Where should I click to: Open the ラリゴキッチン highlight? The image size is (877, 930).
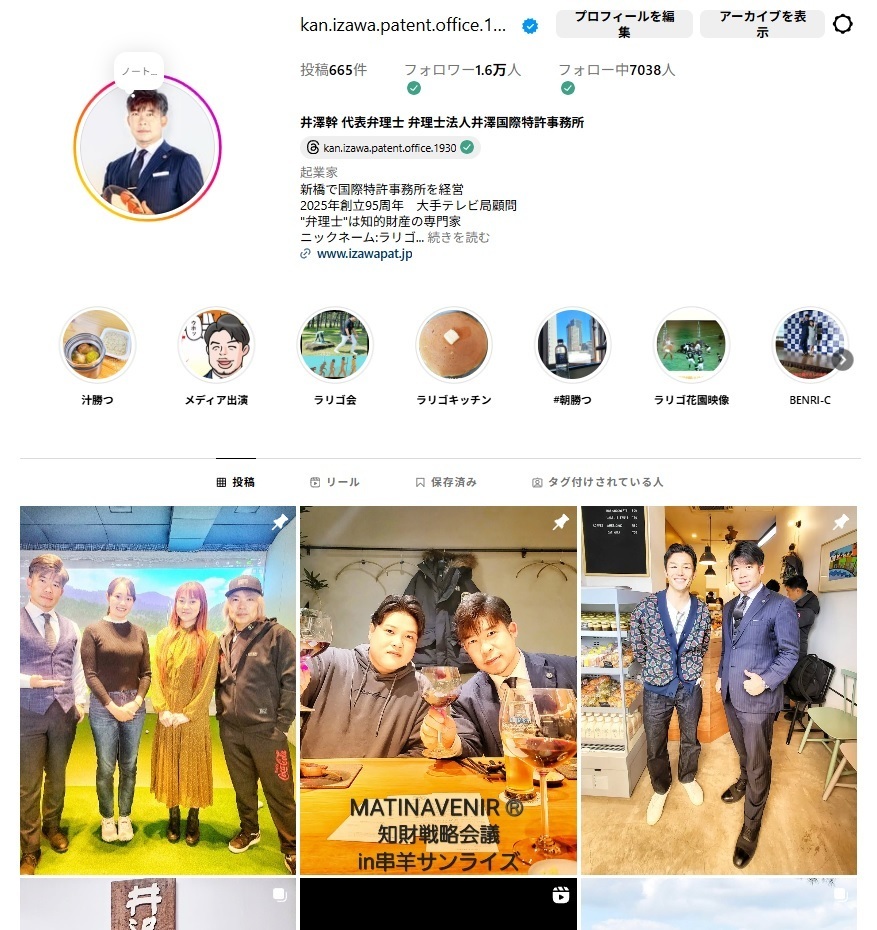coord(454,345)
